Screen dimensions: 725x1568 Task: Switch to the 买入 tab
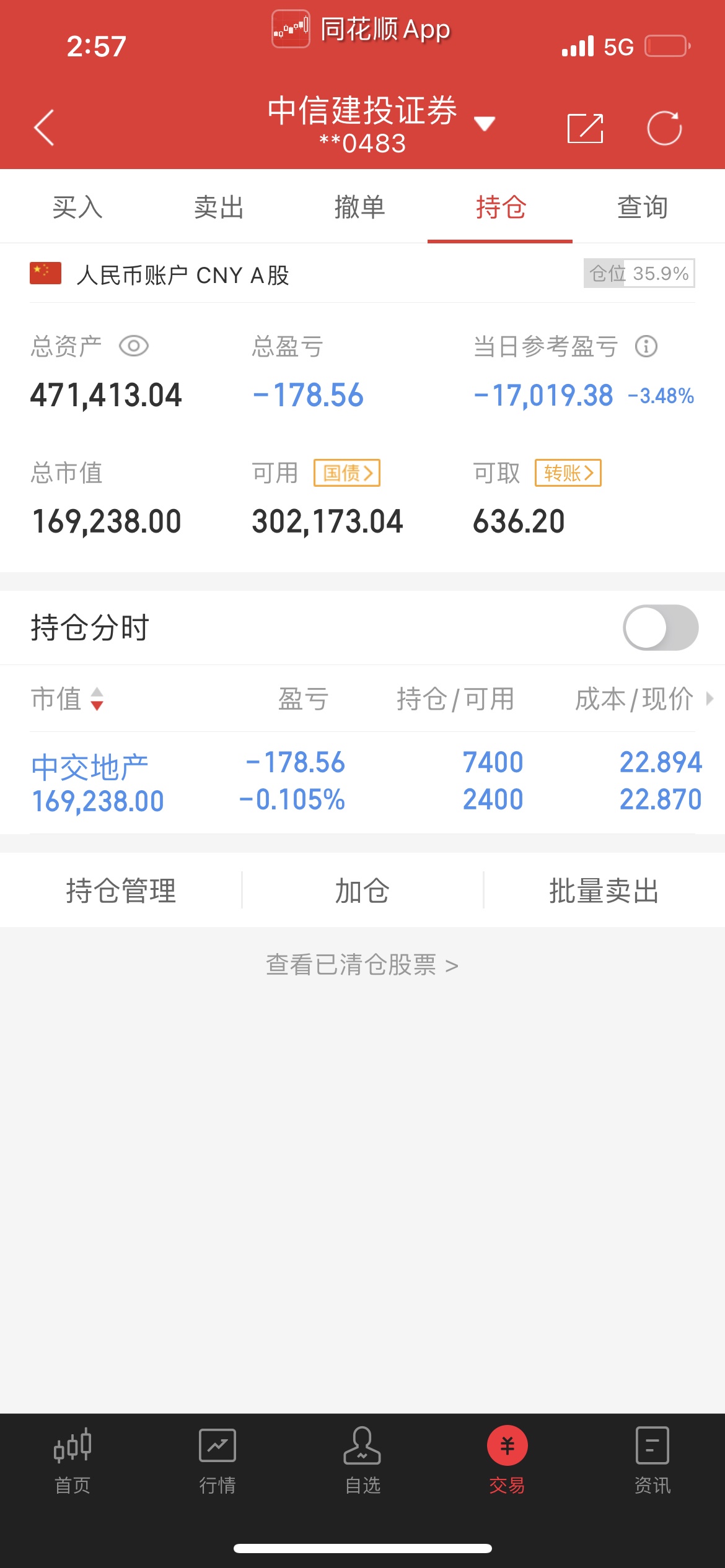click(x=77, y=207)
